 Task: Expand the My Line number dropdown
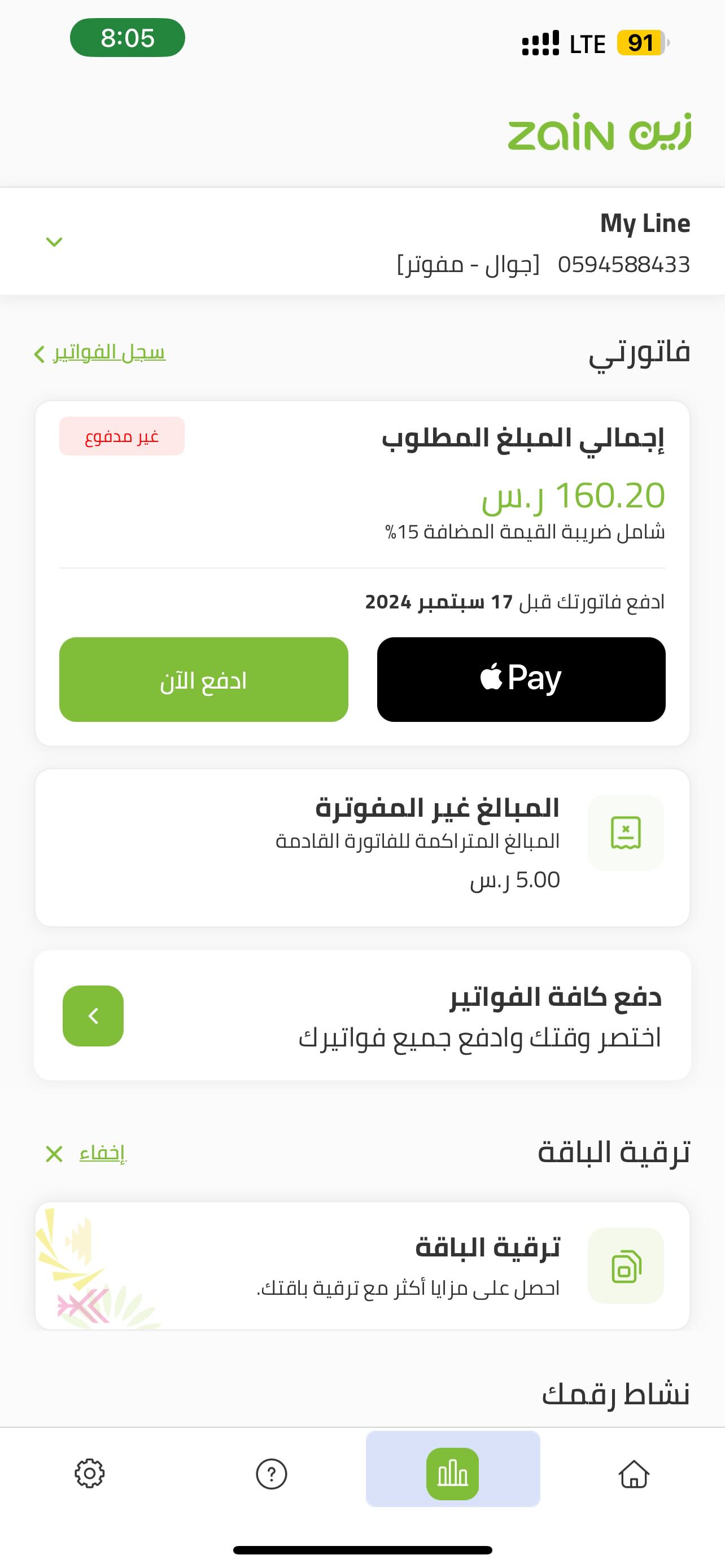(54, 242)
